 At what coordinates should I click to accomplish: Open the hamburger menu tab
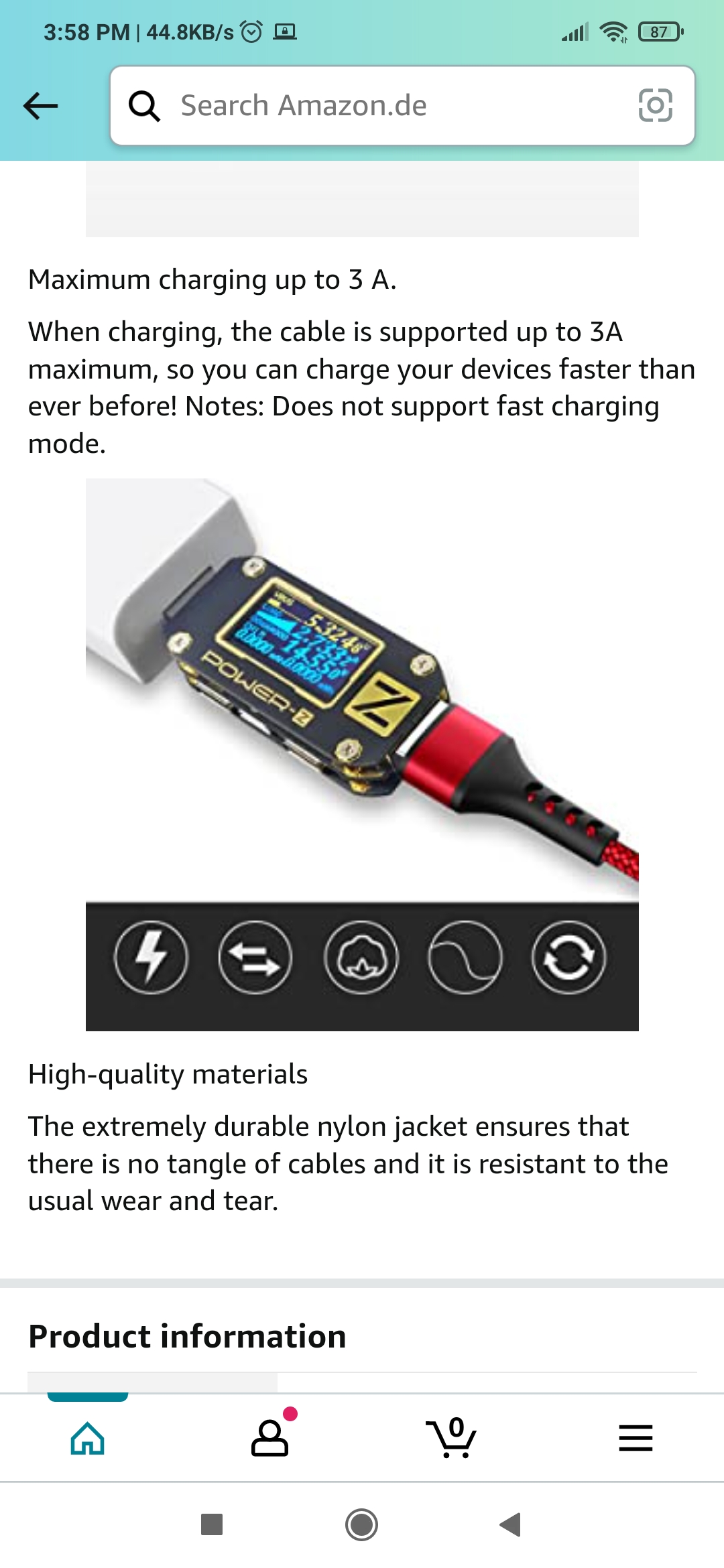click(636, 1438)
